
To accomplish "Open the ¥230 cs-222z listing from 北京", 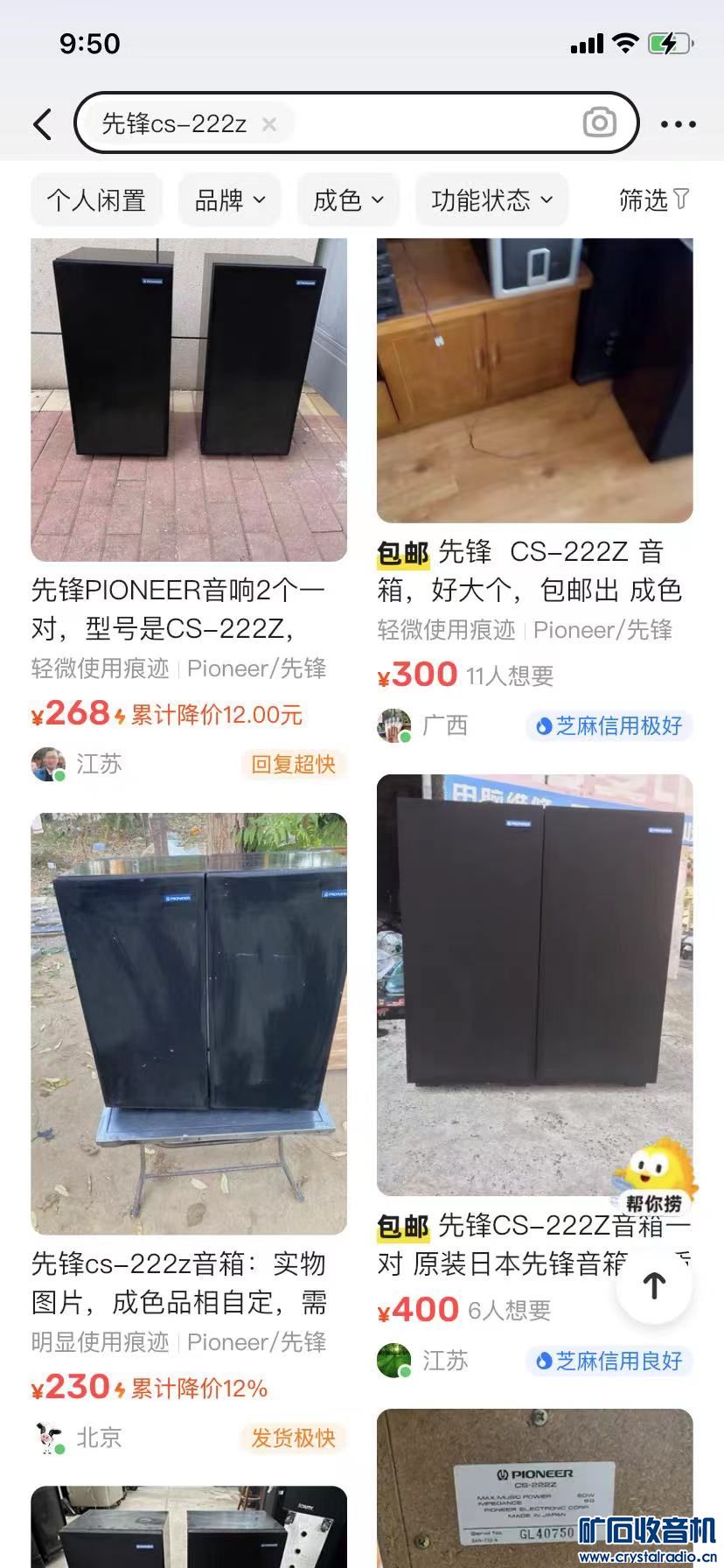I will 188,1024.
